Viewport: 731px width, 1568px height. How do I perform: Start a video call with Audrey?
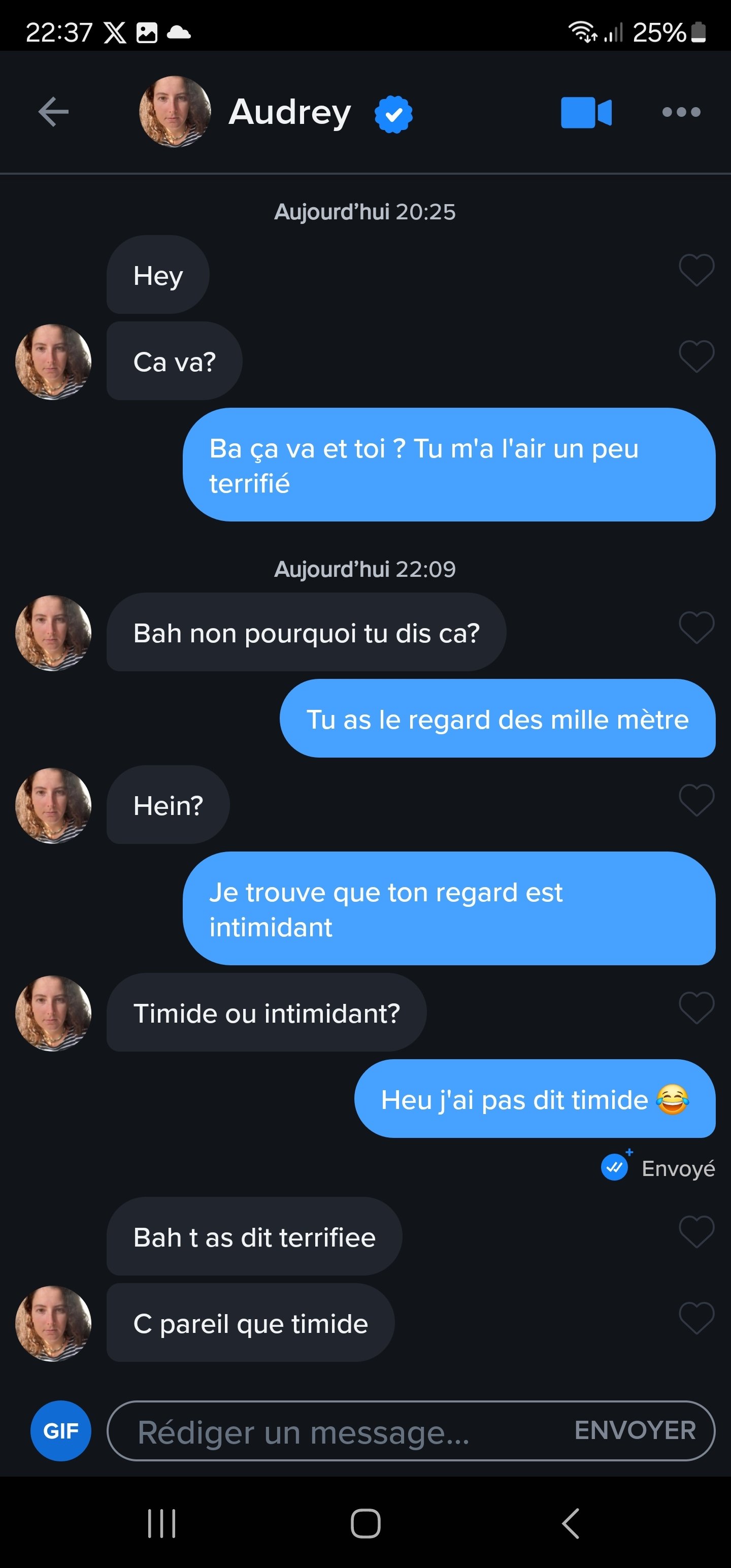[585, 113]
